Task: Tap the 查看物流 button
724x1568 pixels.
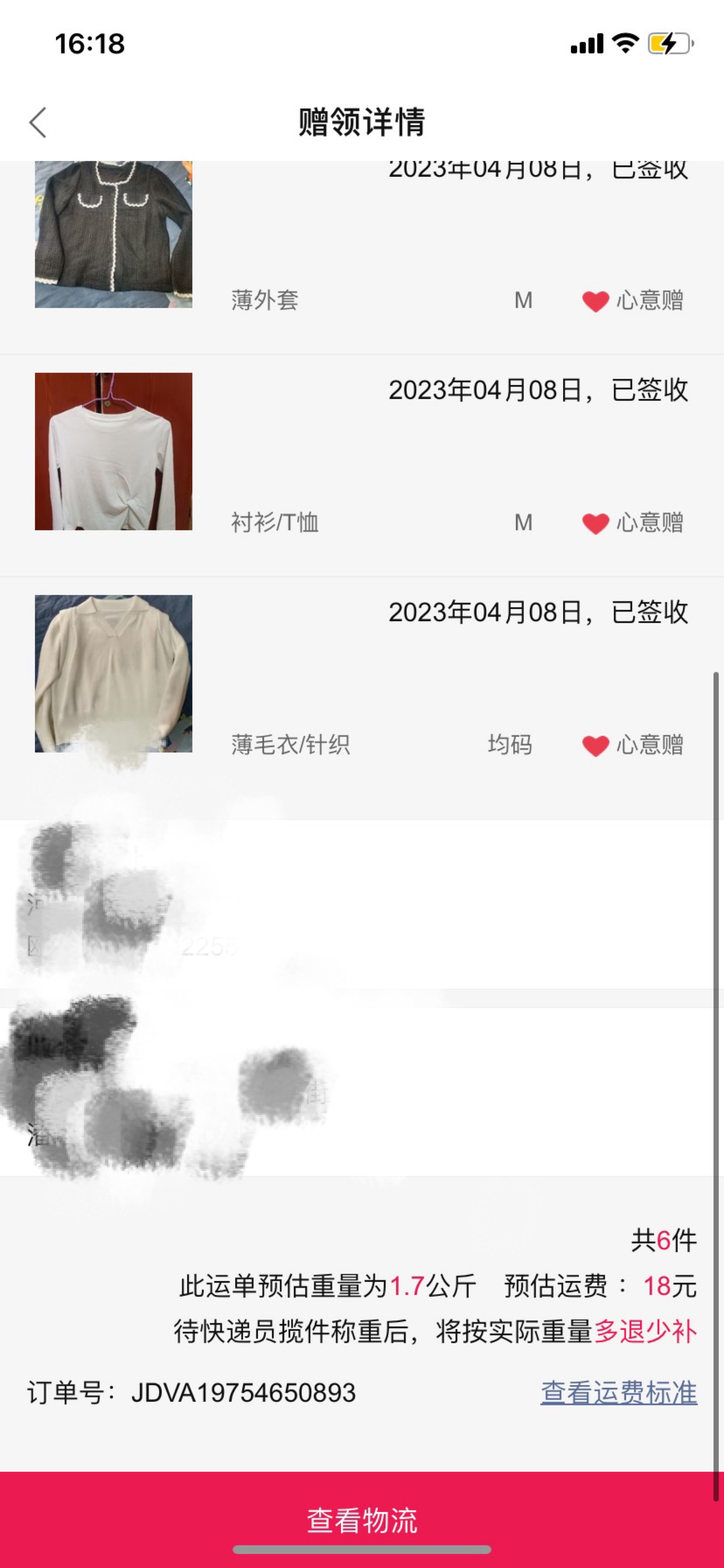Action: click(x=362, y=1519)
